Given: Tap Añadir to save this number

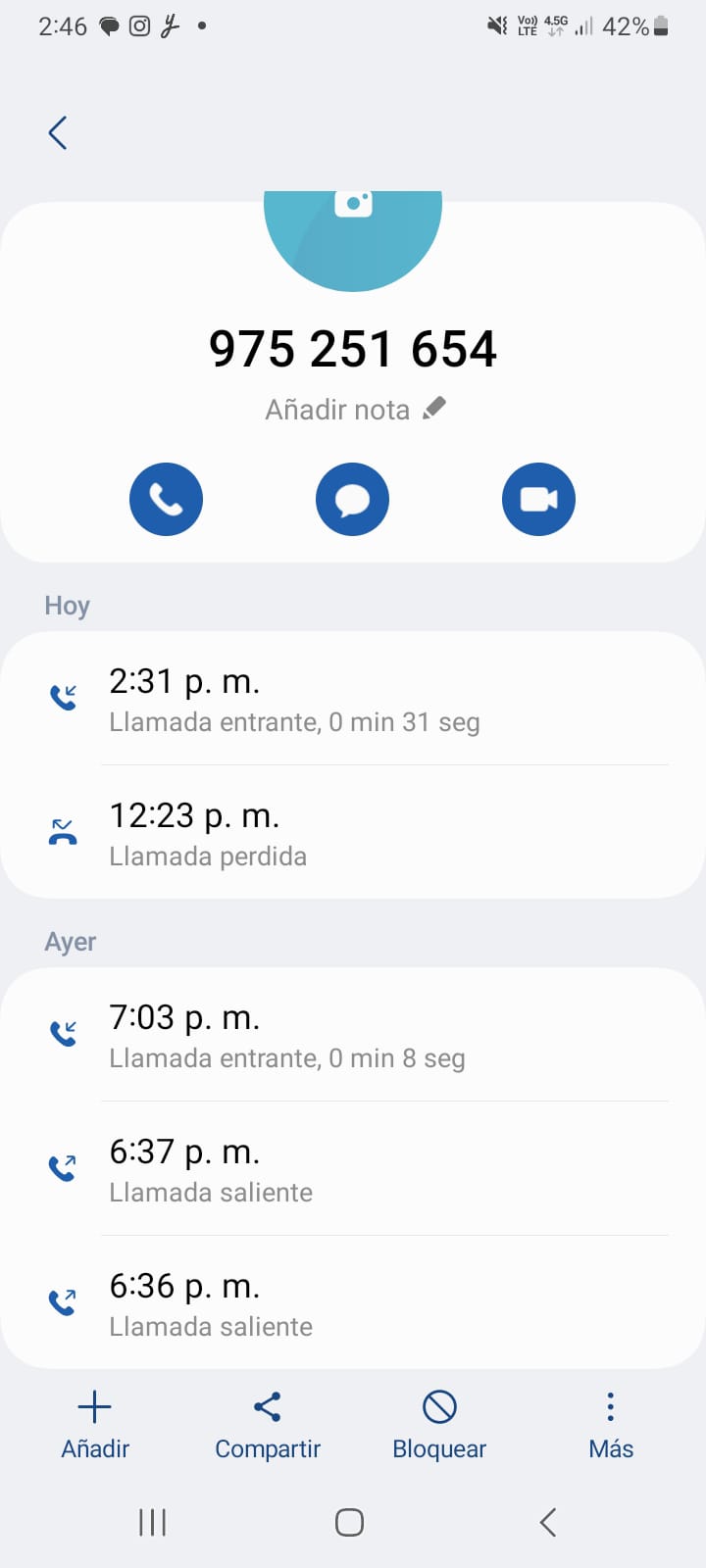Looking at the screenshot, I should tap(95, 1424).
